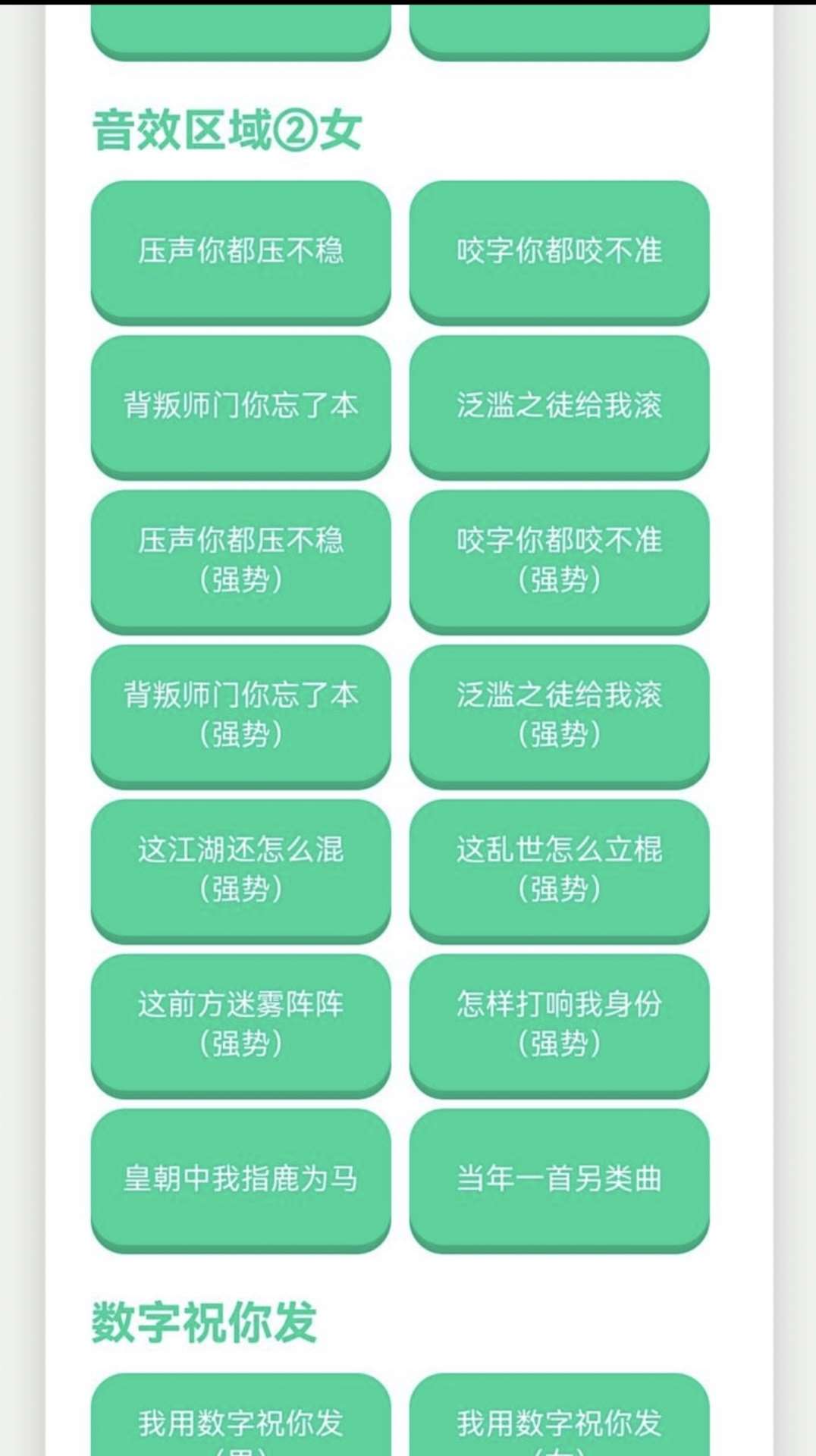Select the 这前方迷雾阵阵（强势）button
The width and height of the screenshot is (816, 1456).
pyautogui.click(x=240, y=1024)
